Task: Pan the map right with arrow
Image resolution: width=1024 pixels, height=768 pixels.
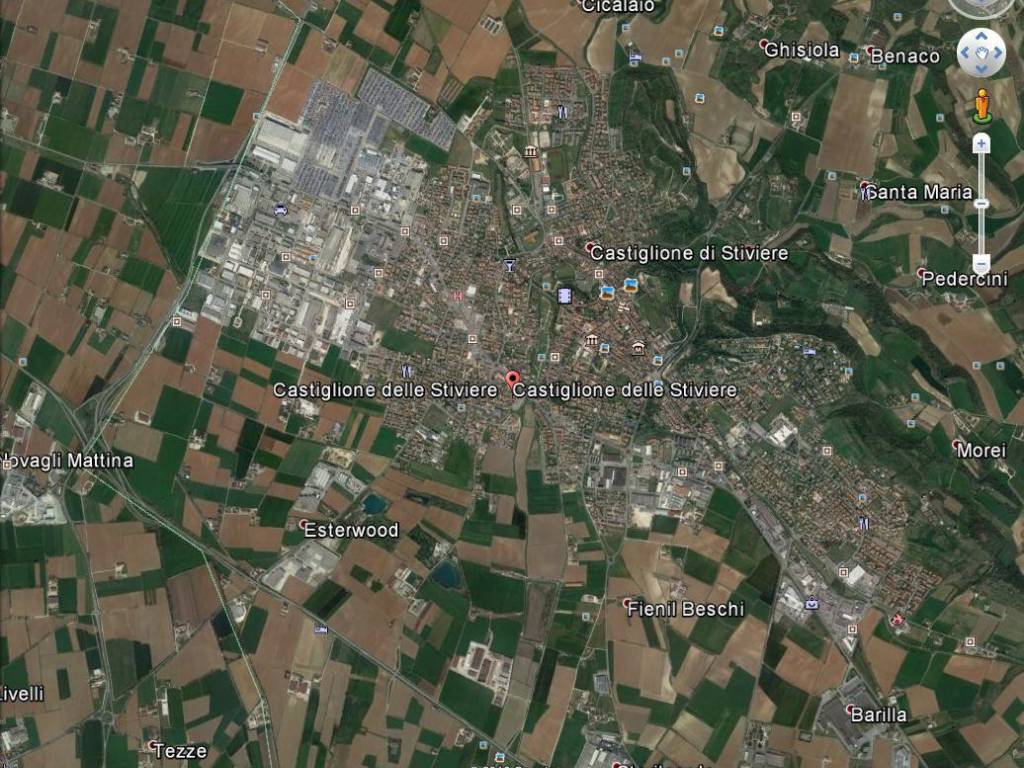Action: pyautogui.click(x=997, y=53)
